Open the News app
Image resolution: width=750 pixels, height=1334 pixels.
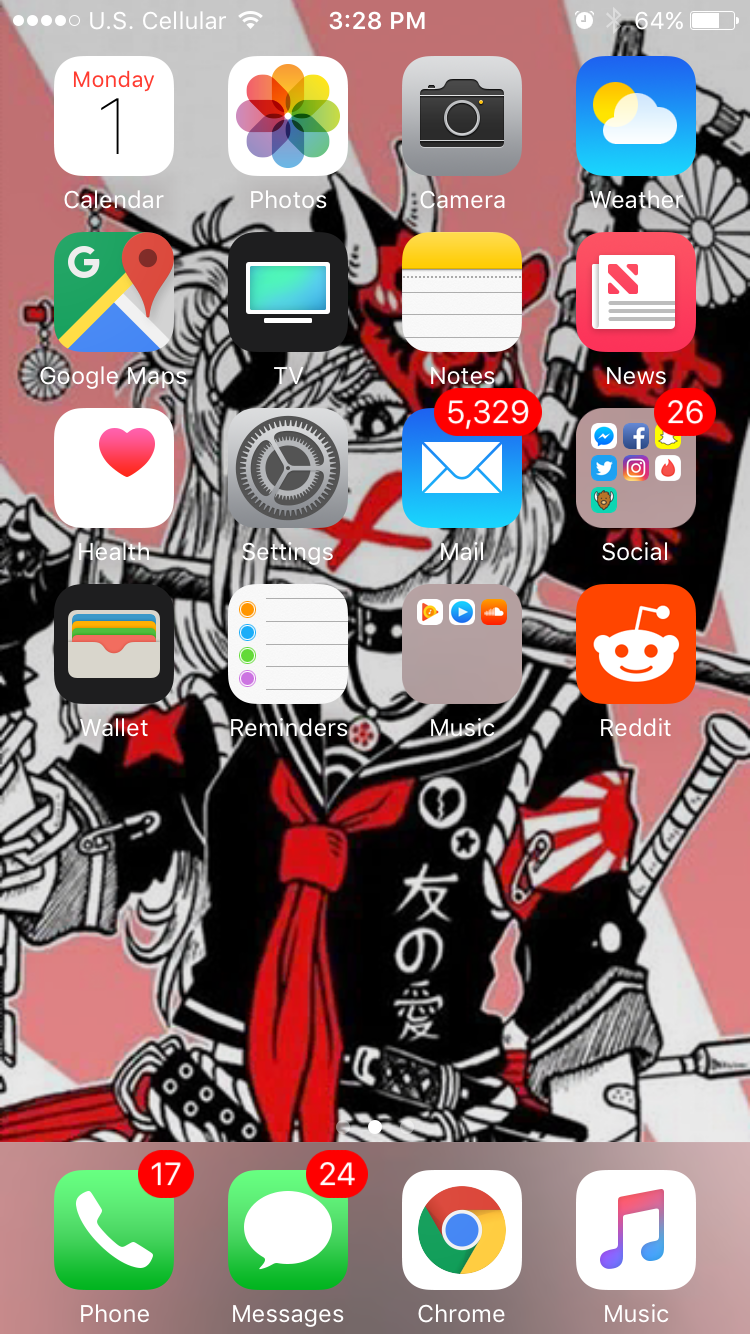click(636, 292)
